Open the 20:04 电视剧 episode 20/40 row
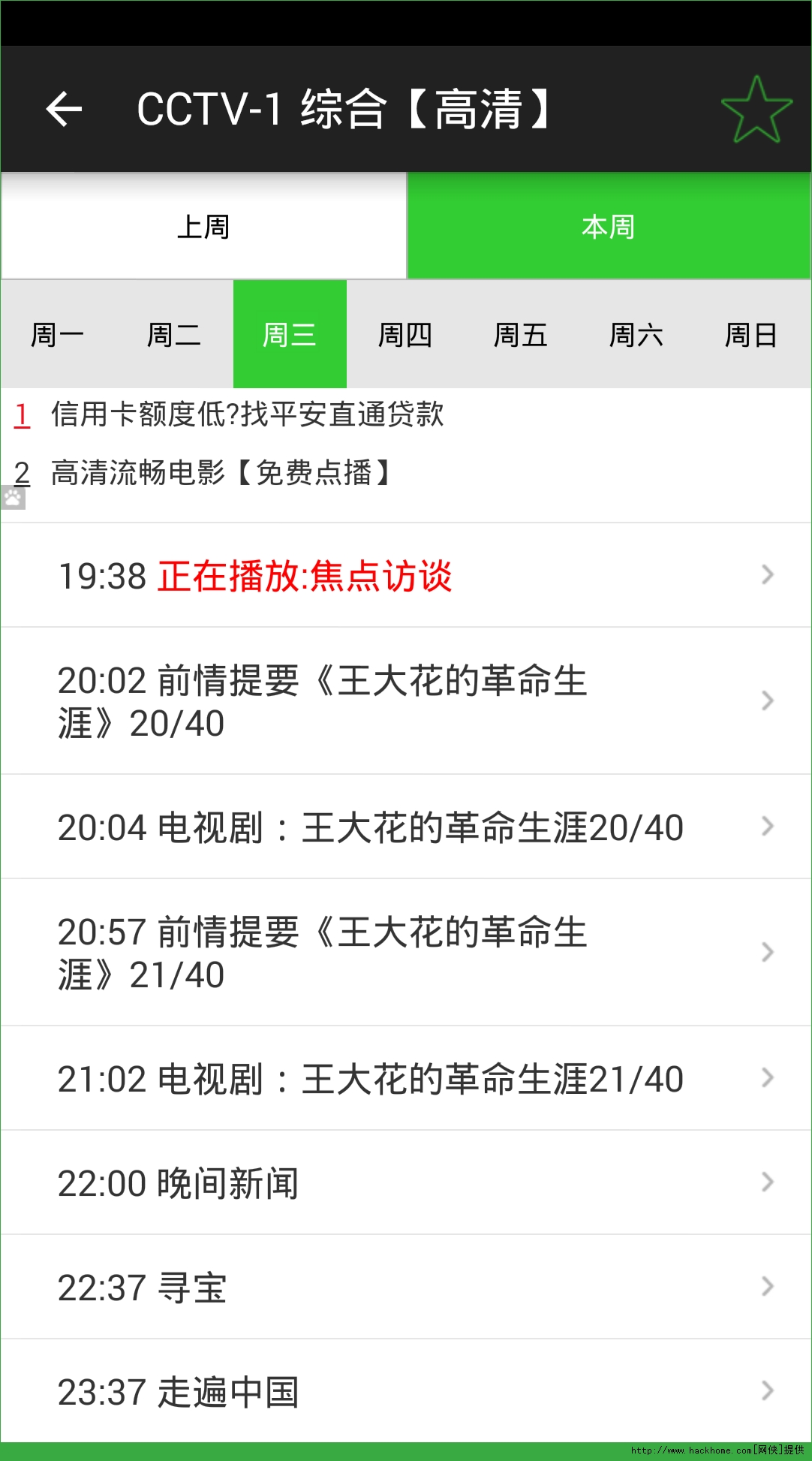This screenshot has width=812, height=1461. click(406, 827)
